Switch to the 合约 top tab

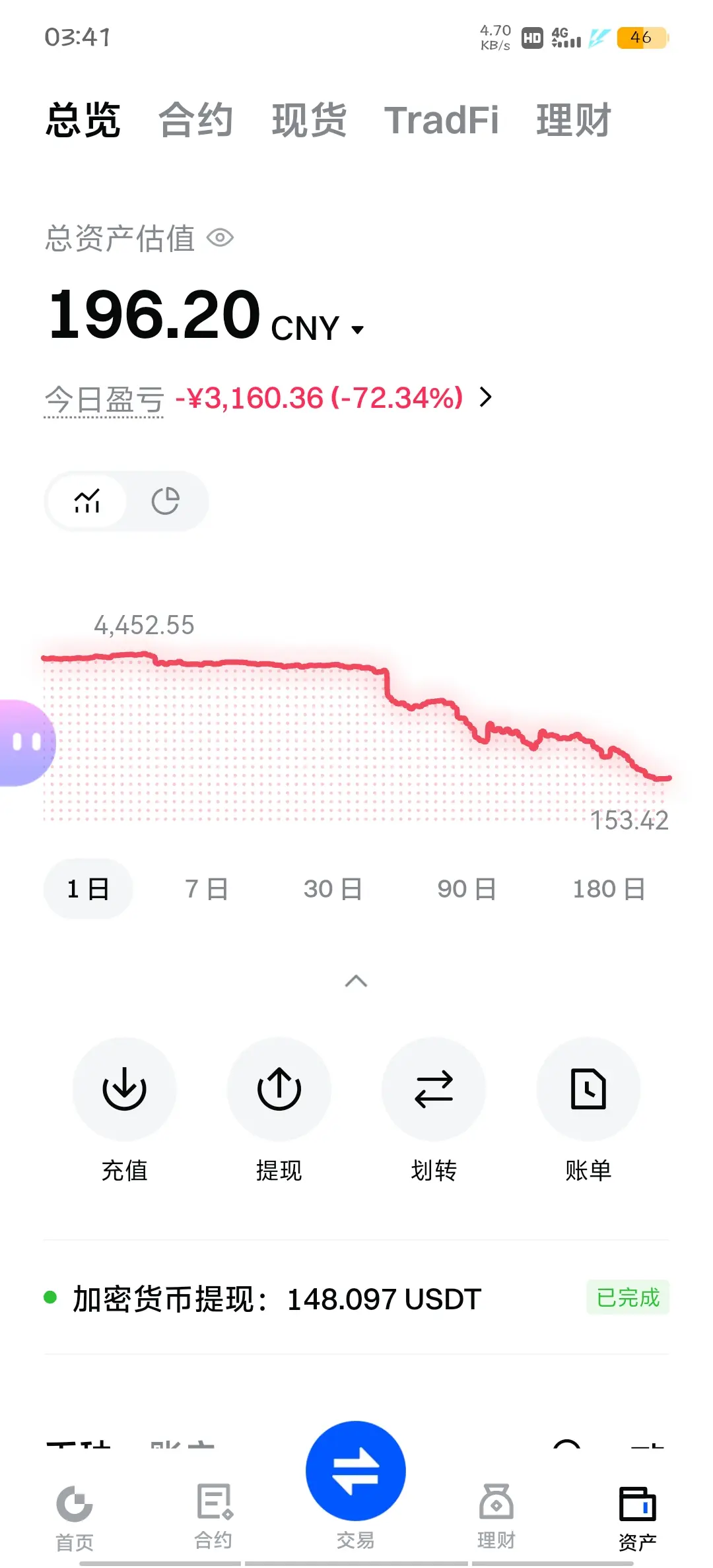(x=195, y=120)
